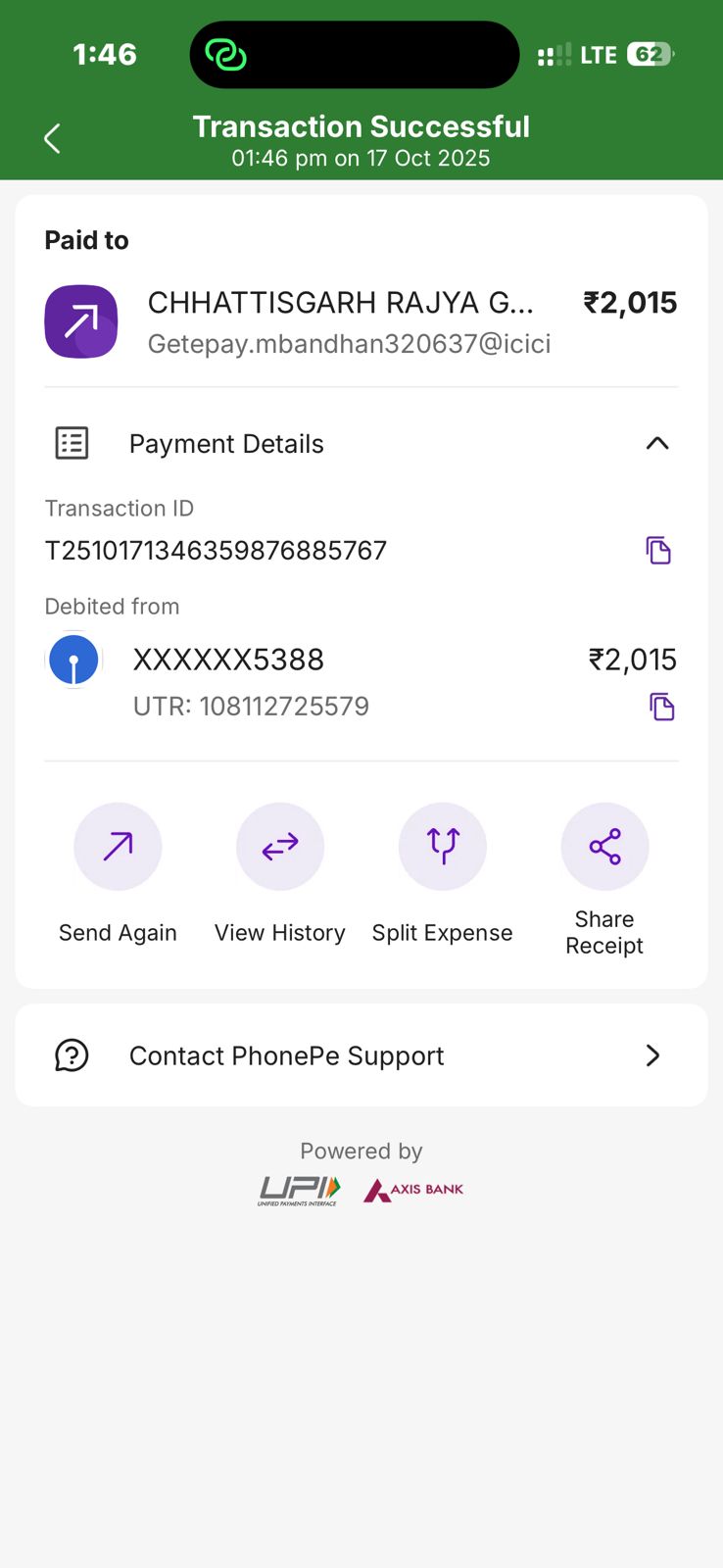Go back using the header arrow
Viewport: 723px width, 1568px height.
pos(53,139)
